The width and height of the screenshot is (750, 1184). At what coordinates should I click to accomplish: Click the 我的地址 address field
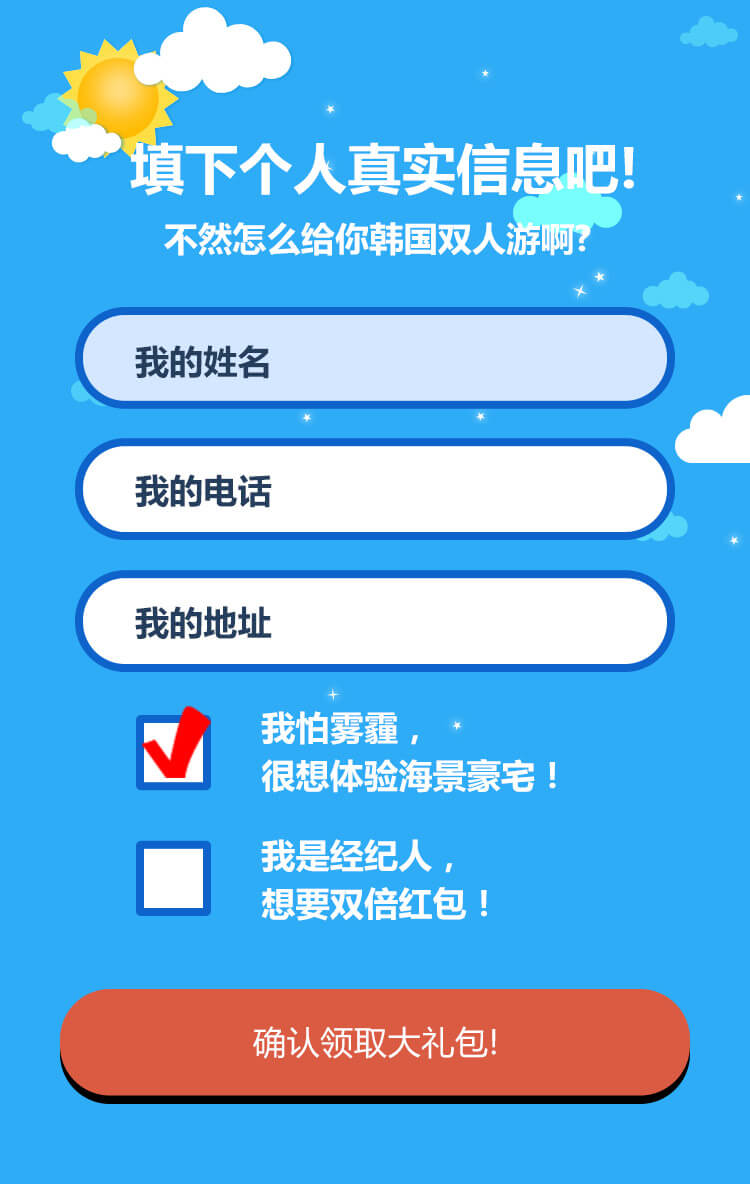(x=375, y=621)
